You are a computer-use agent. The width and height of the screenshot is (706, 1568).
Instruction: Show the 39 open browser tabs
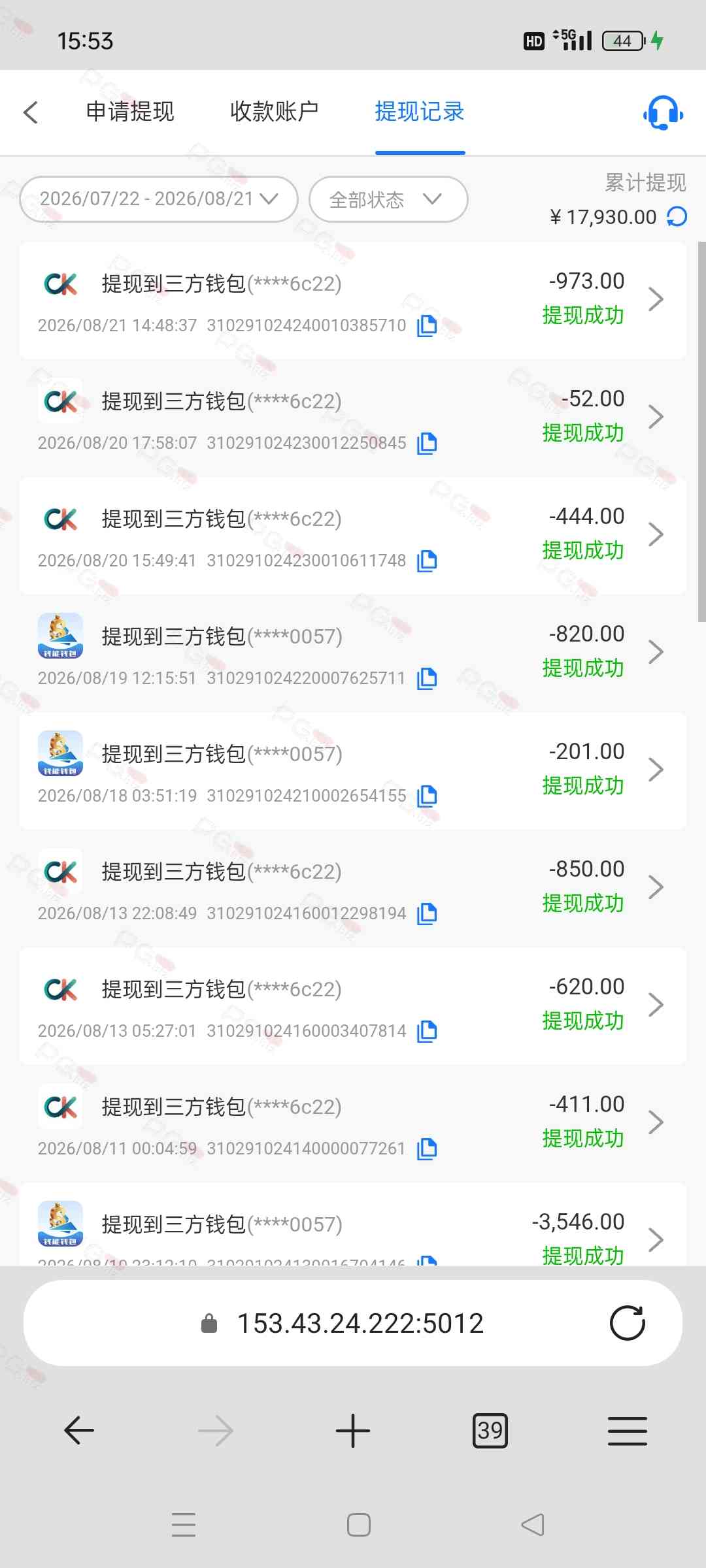tap(490, 1431)
